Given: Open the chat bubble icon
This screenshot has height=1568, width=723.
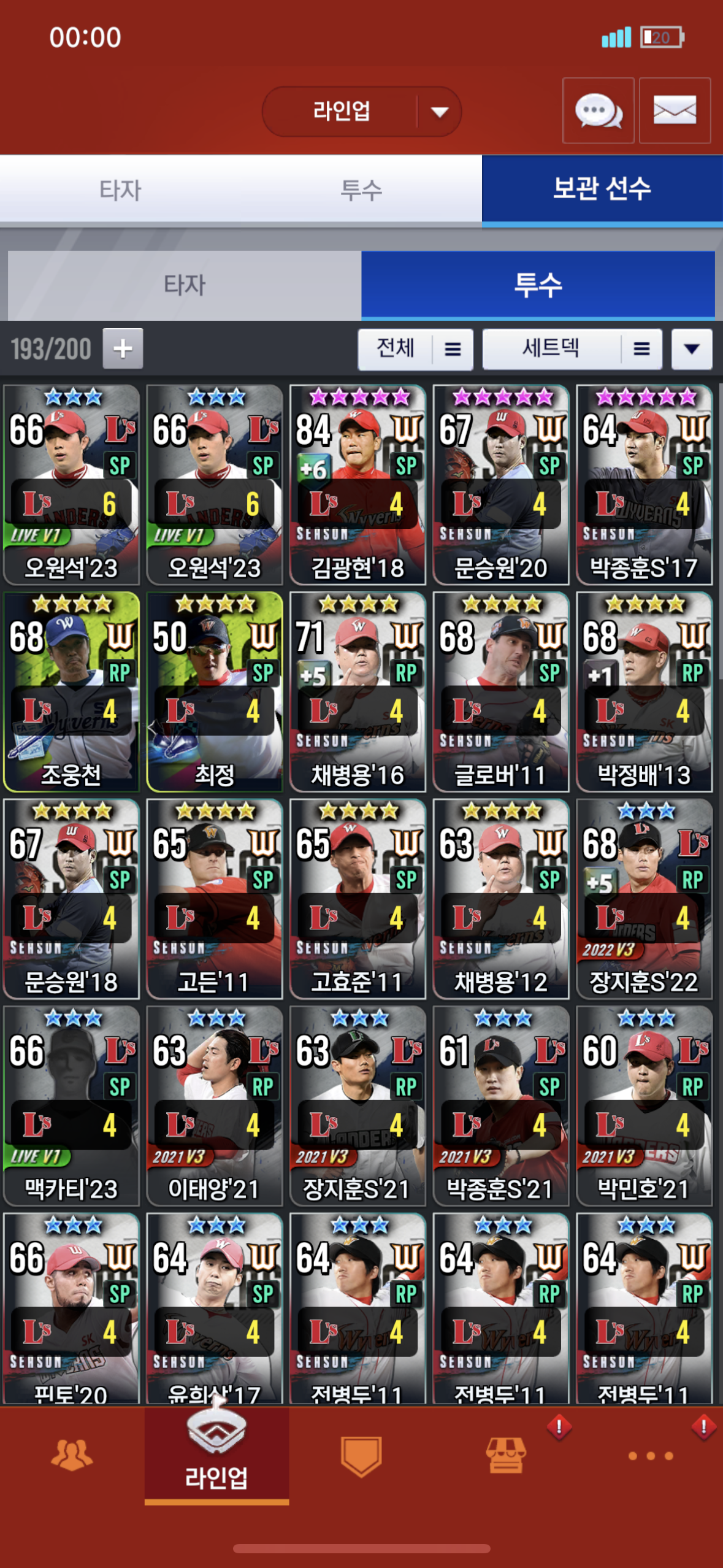Looking at the screenshot, I should coord(598,111).
